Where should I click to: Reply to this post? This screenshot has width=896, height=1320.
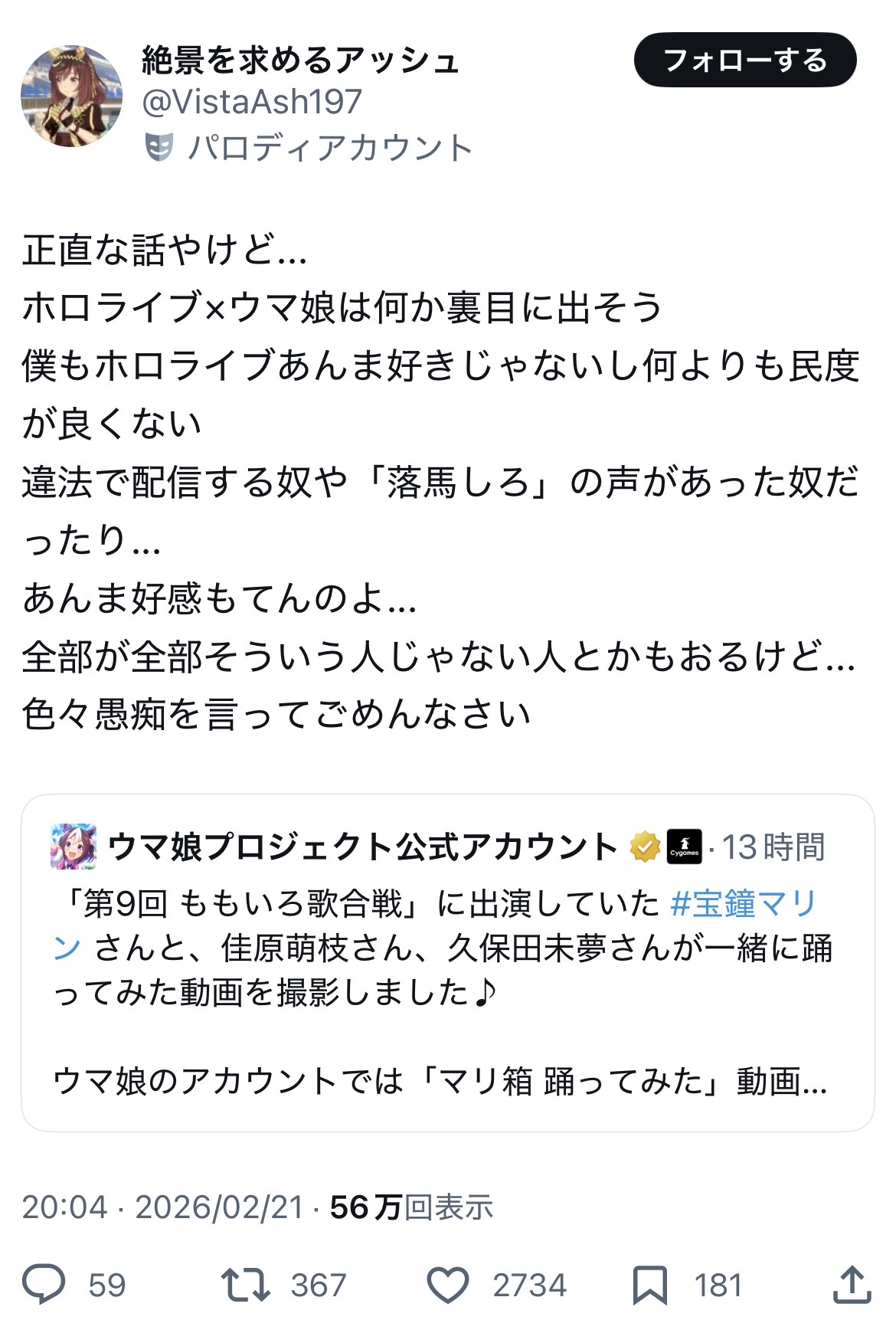click(44, 1285)
